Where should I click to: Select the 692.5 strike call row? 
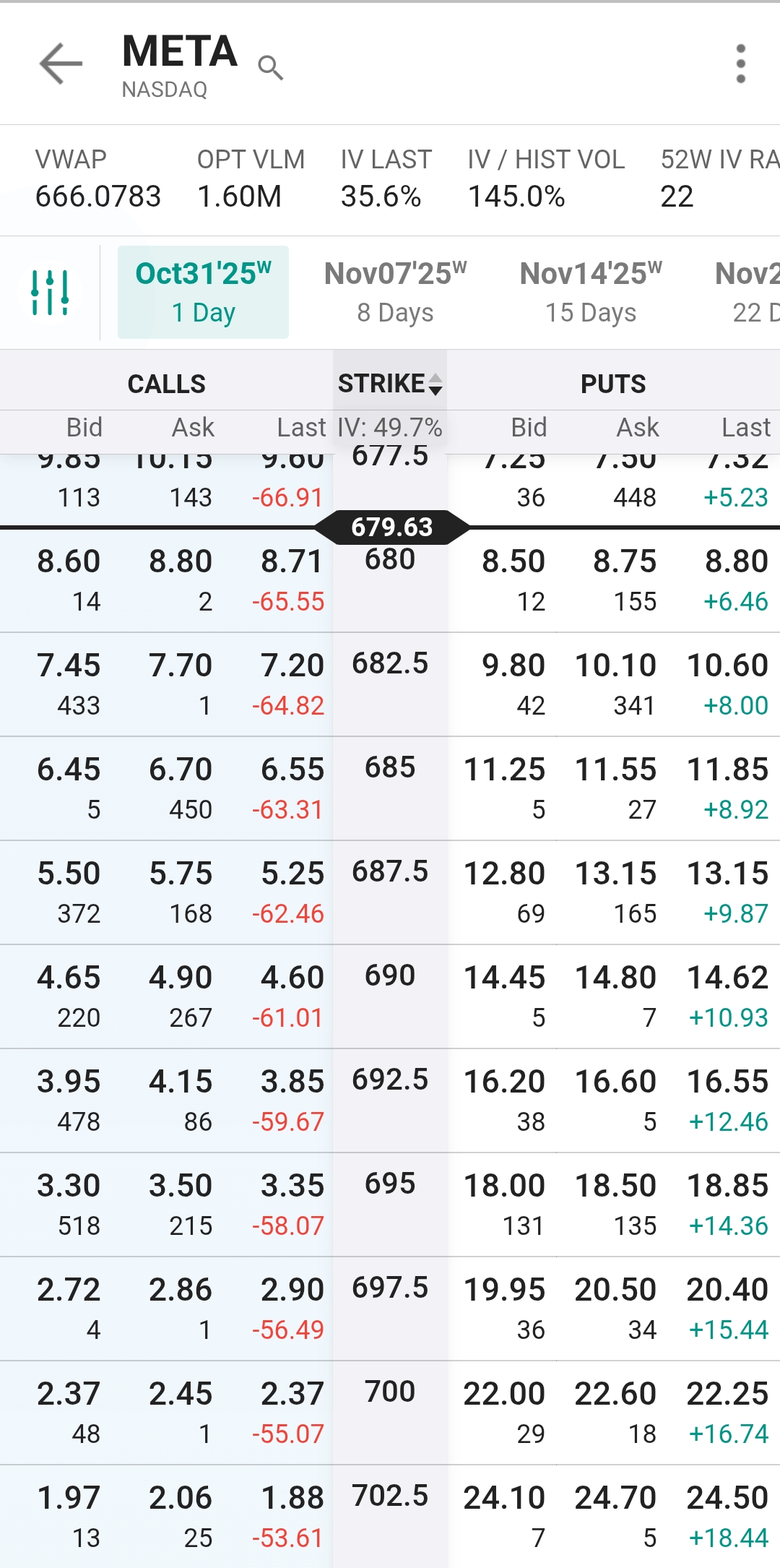[166, 1100]
